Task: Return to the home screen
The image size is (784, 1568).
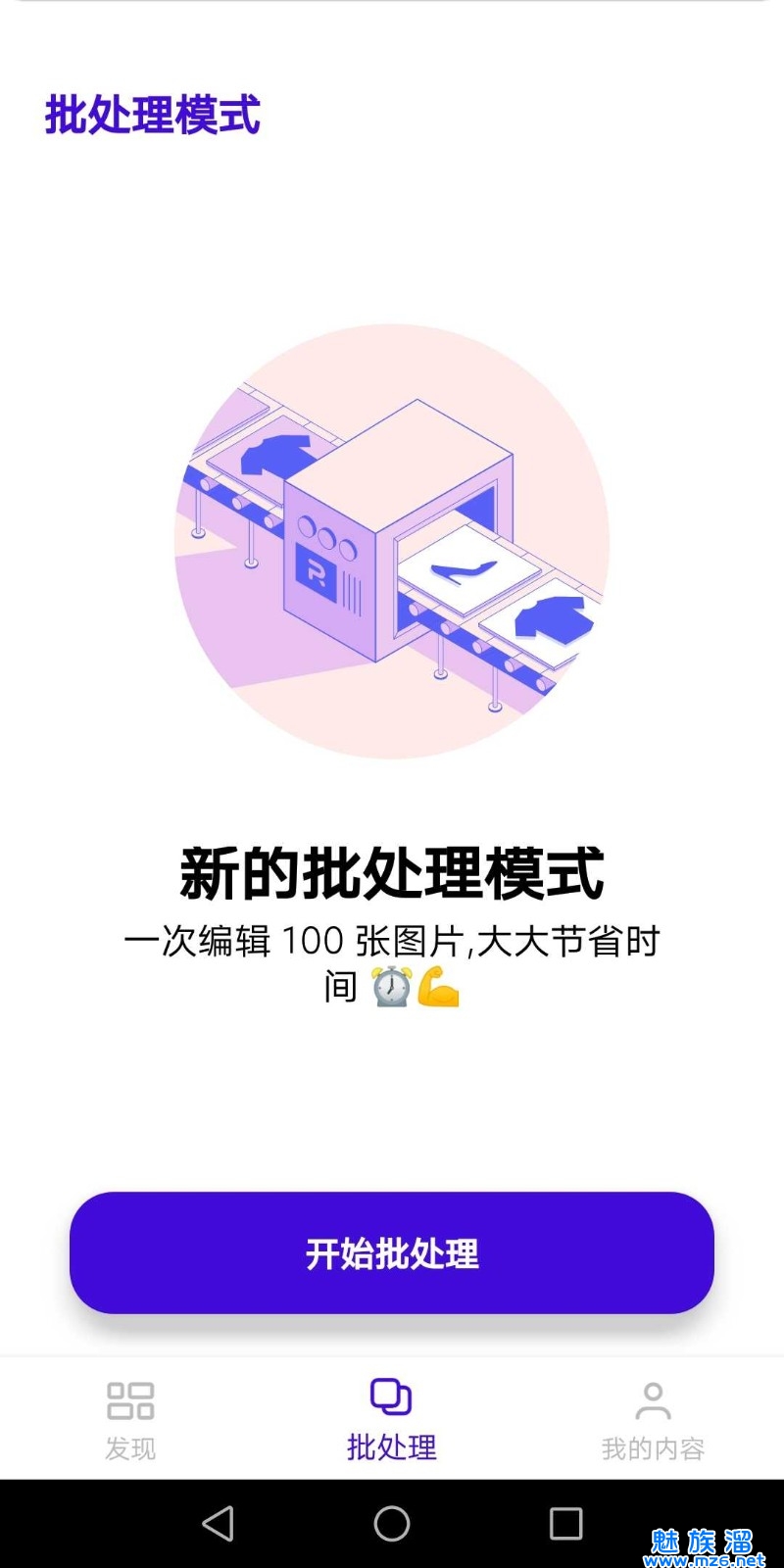Action: (392, 1524)
